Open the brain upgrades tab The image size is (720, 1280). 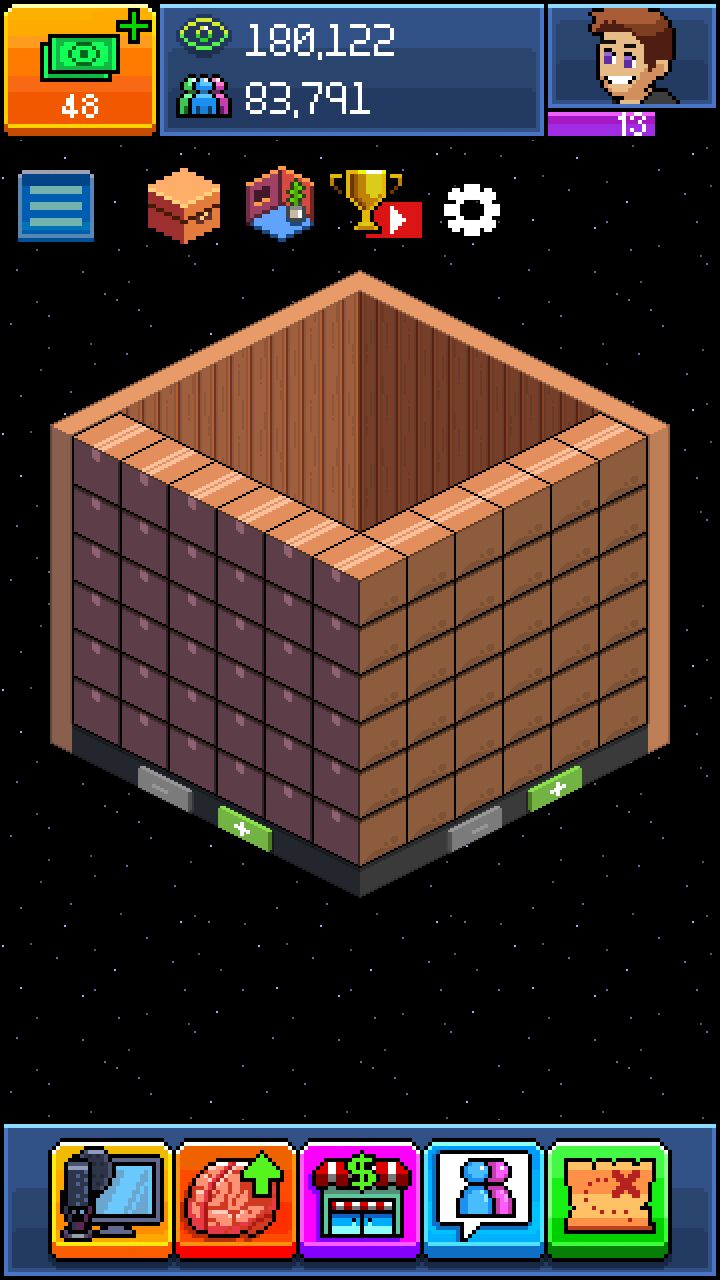point(236,1197)
